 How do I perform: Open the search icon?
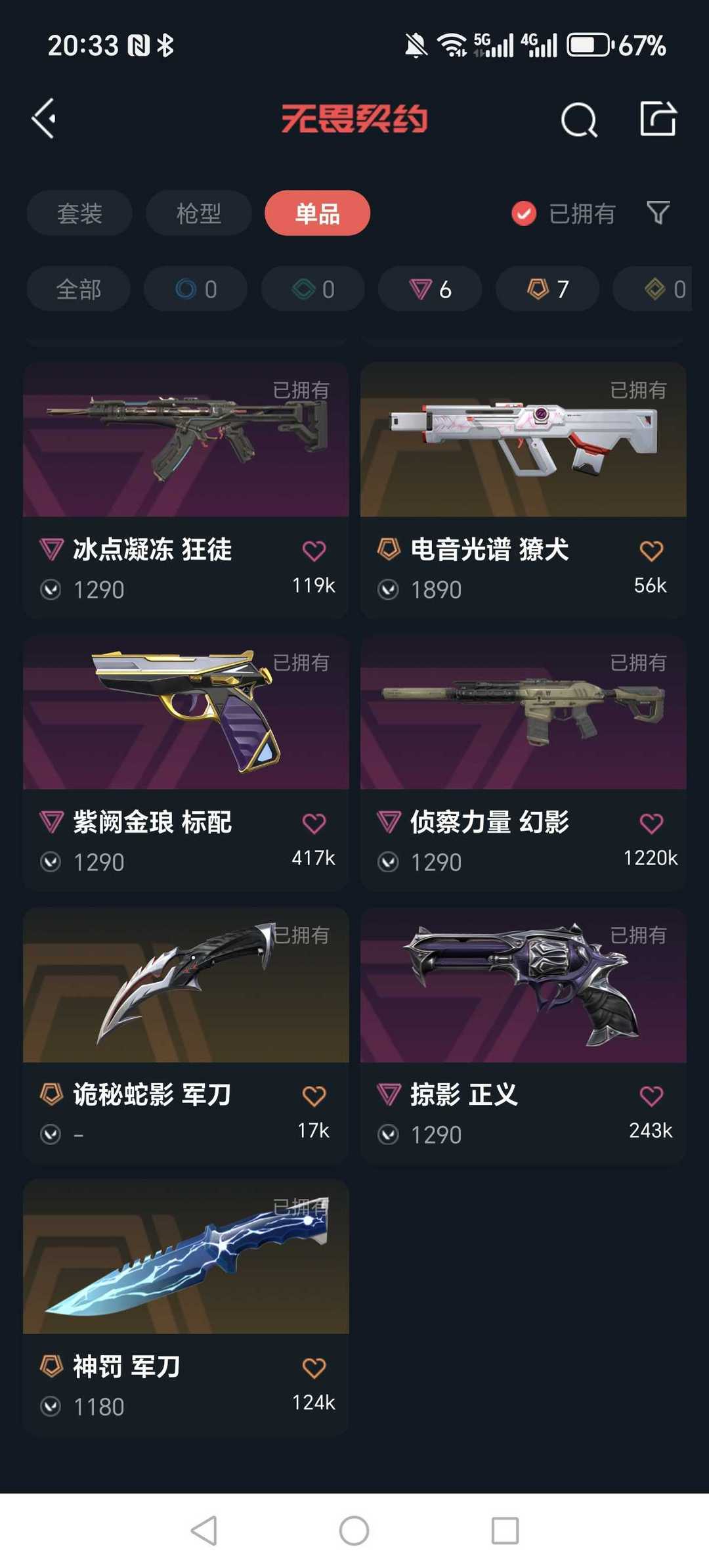[x=578, y=120]
